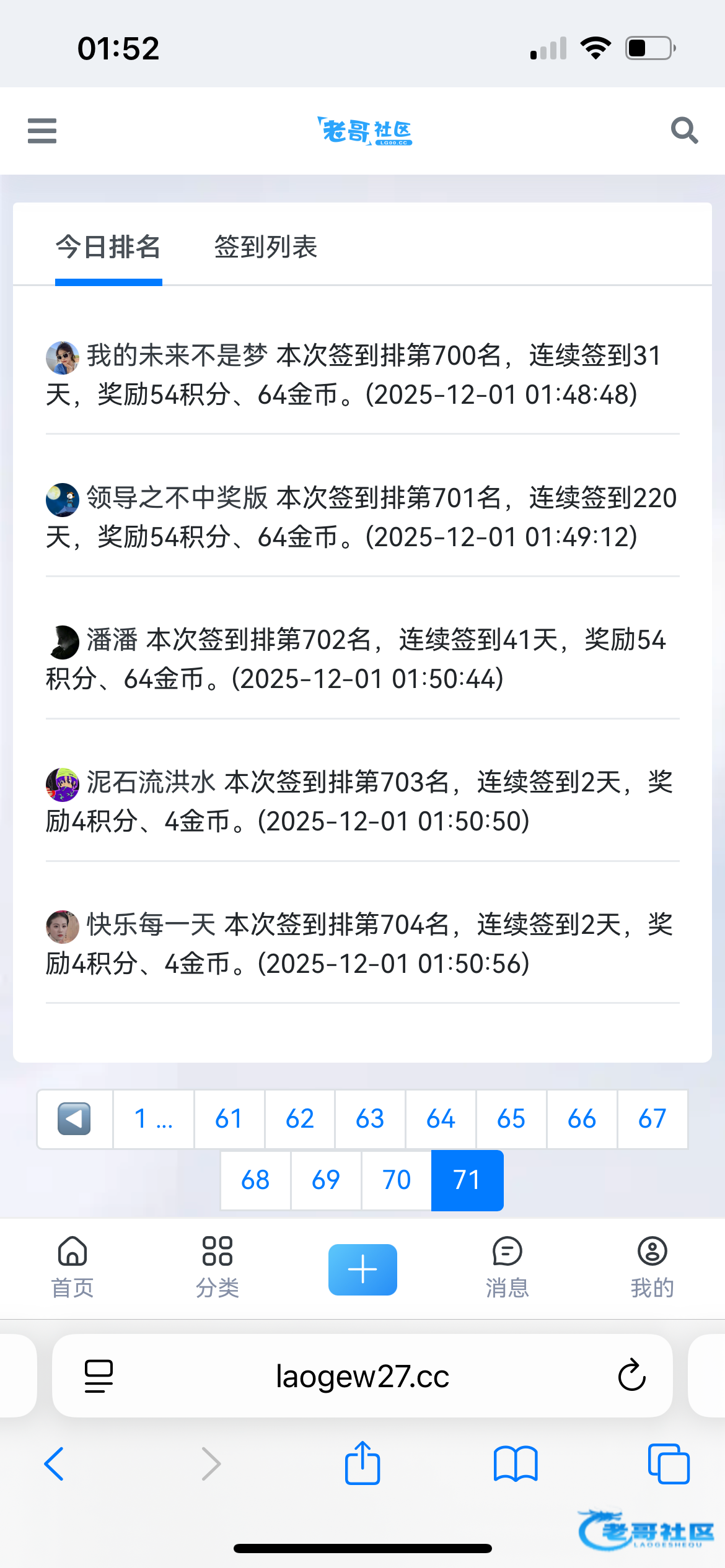
Task: Select the 今日排名 tab
Action: pyautogui.click(x=108, y=247)
